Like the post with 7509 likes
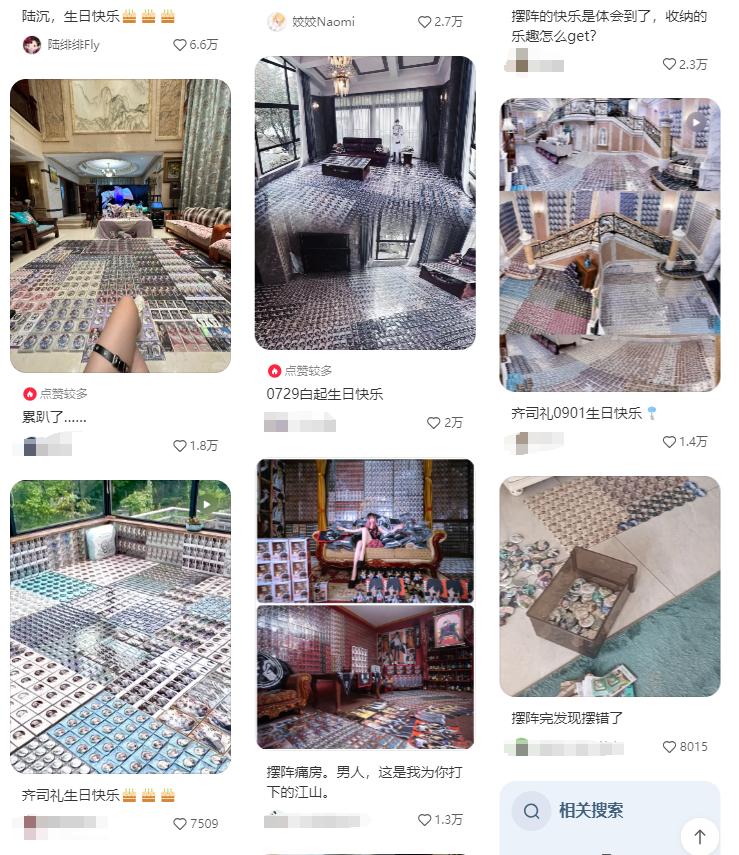The width and height of the screenshot is (739, 855). click(x=181, y=824)
